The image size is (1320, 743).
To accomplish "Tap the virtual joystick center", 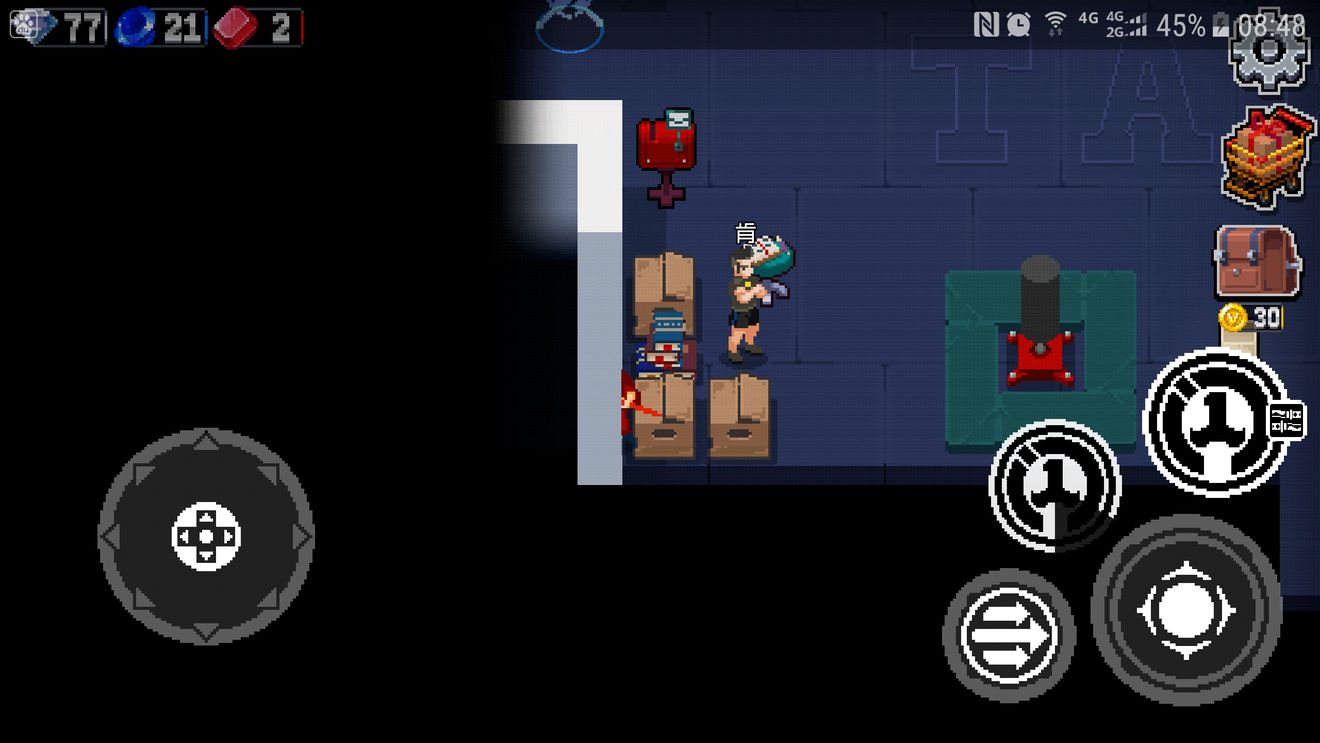I will click(206, 537).
